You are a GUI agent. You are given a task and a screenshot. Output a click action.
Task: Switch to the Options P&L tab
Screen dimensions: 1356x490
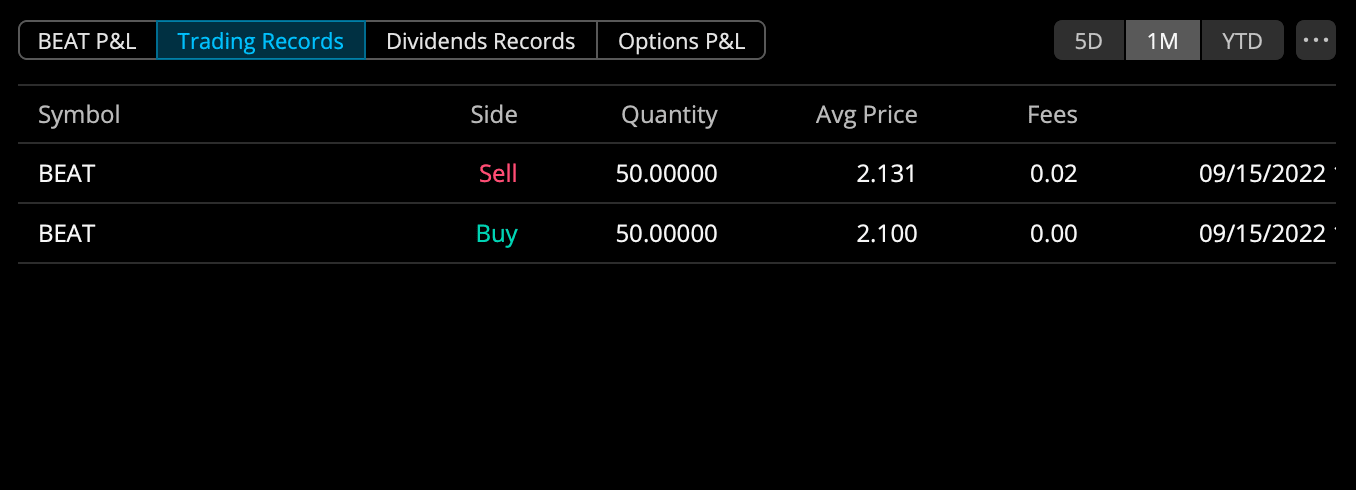681,41
